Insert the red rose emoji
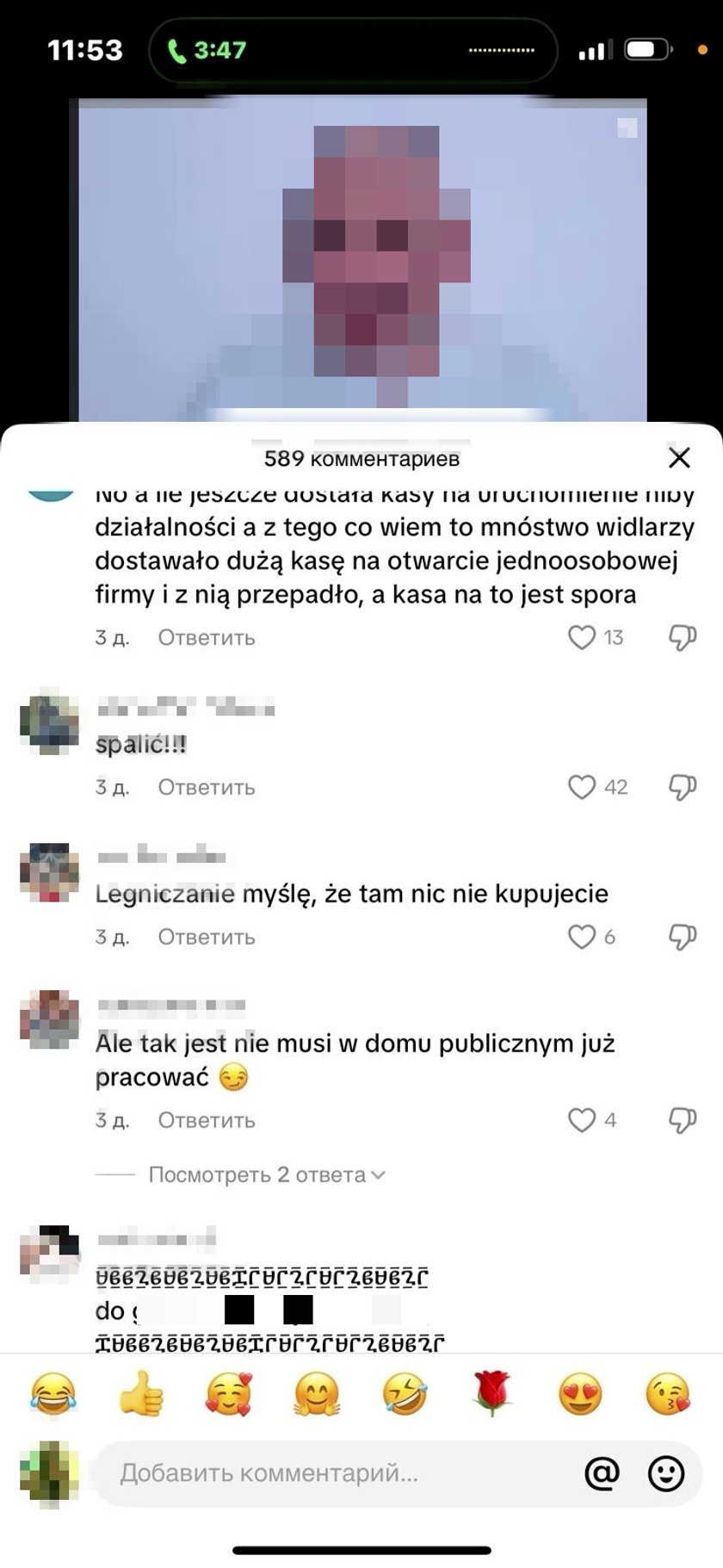The image size is (723, 1568). tap(492, 1394)
